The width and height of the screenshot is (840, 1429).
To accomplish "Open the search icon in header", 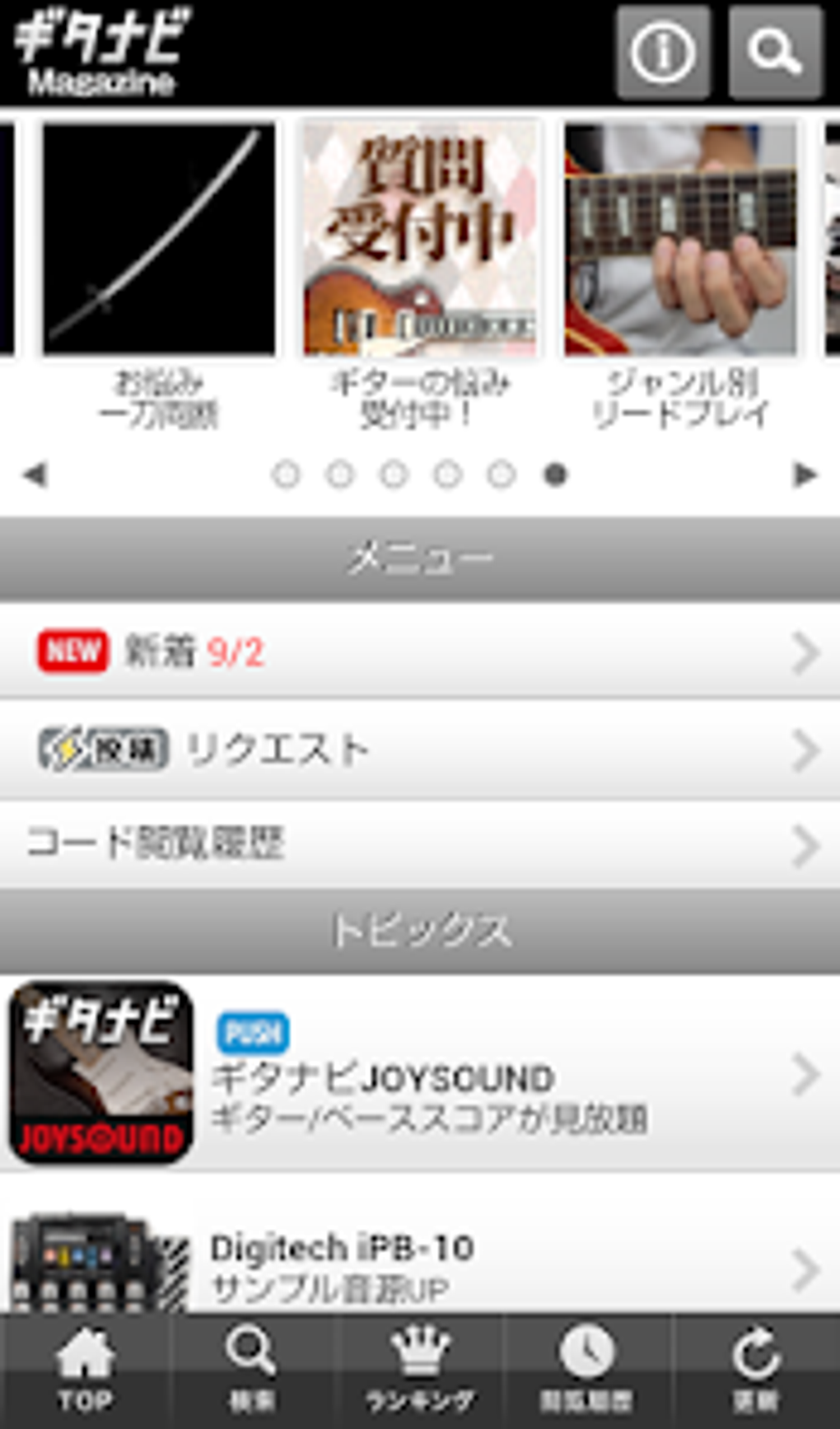I will tap(775, 53).
